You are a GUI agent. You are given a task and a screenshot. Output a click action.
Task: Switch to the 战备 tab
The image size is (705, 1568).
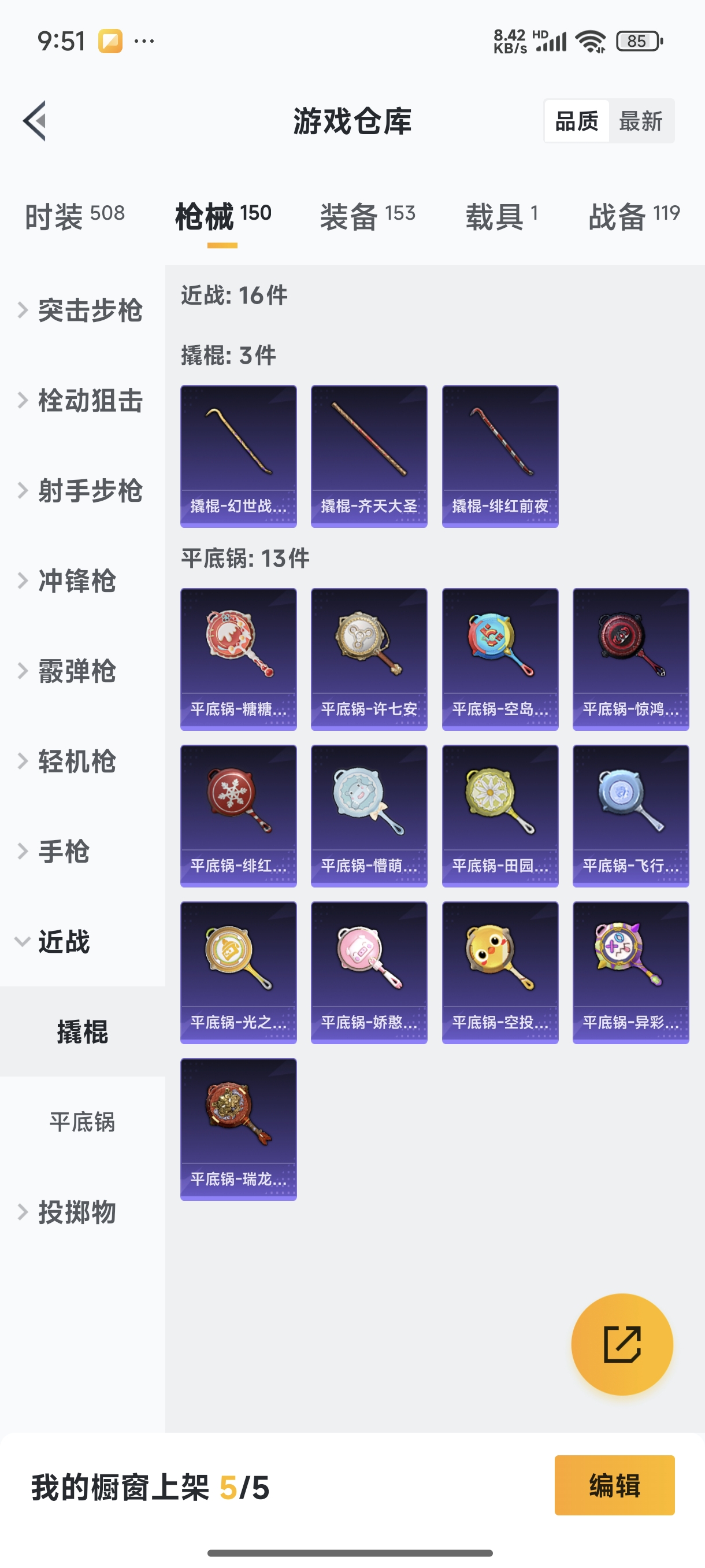(633, 216)
